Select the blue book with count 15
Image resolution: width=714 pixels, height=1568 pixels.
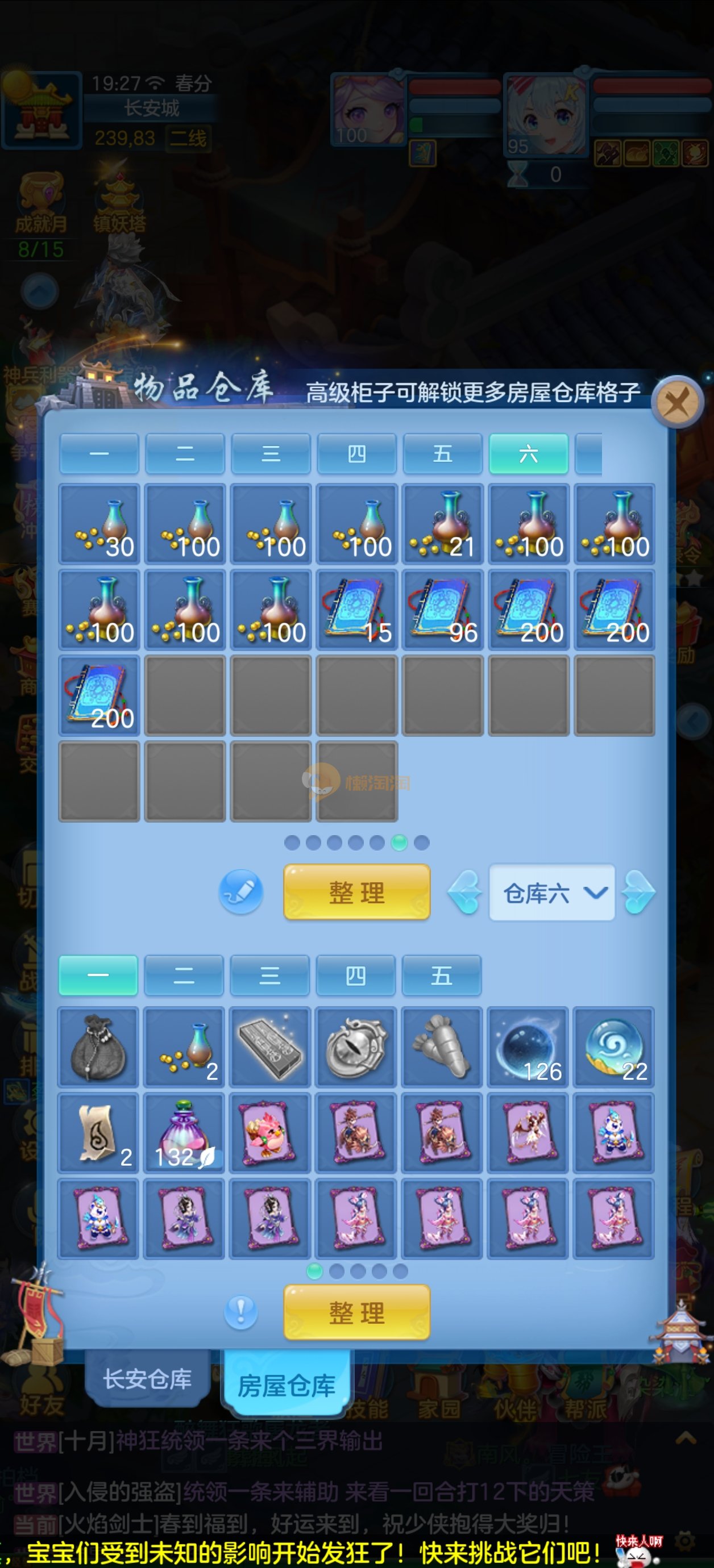[356, 609]
